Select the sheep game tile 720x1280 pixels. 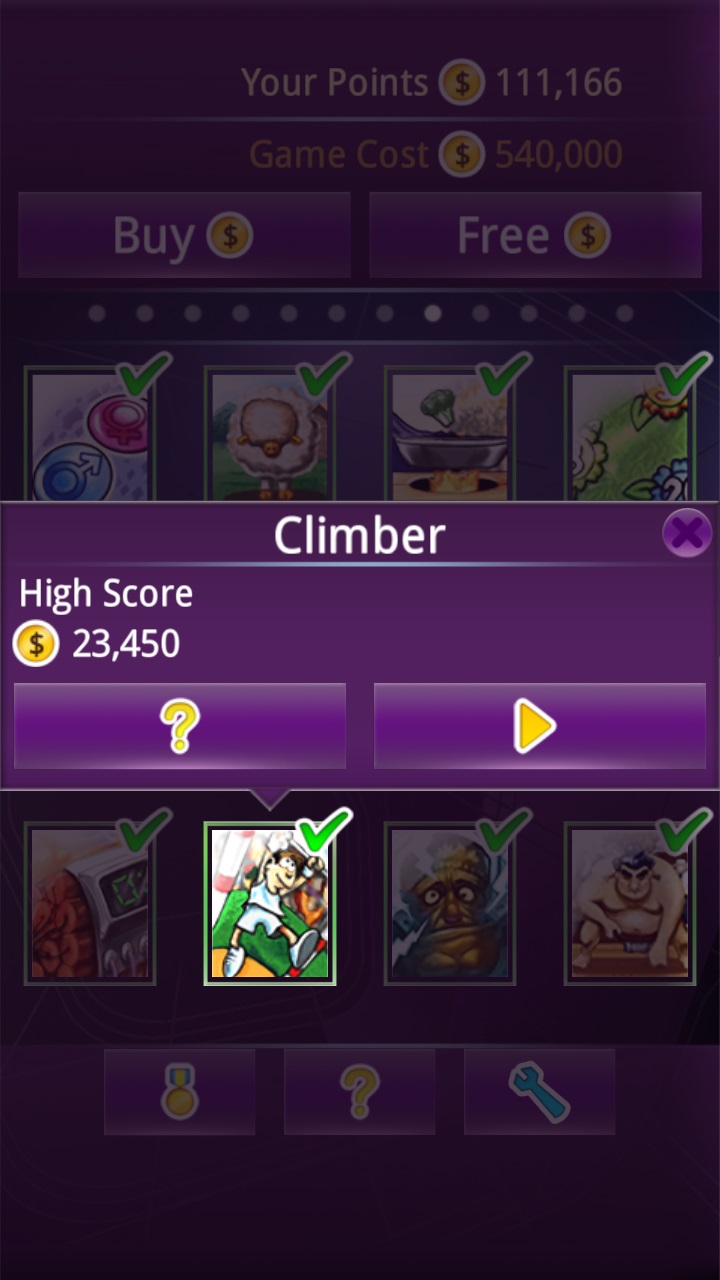[270, 436]
